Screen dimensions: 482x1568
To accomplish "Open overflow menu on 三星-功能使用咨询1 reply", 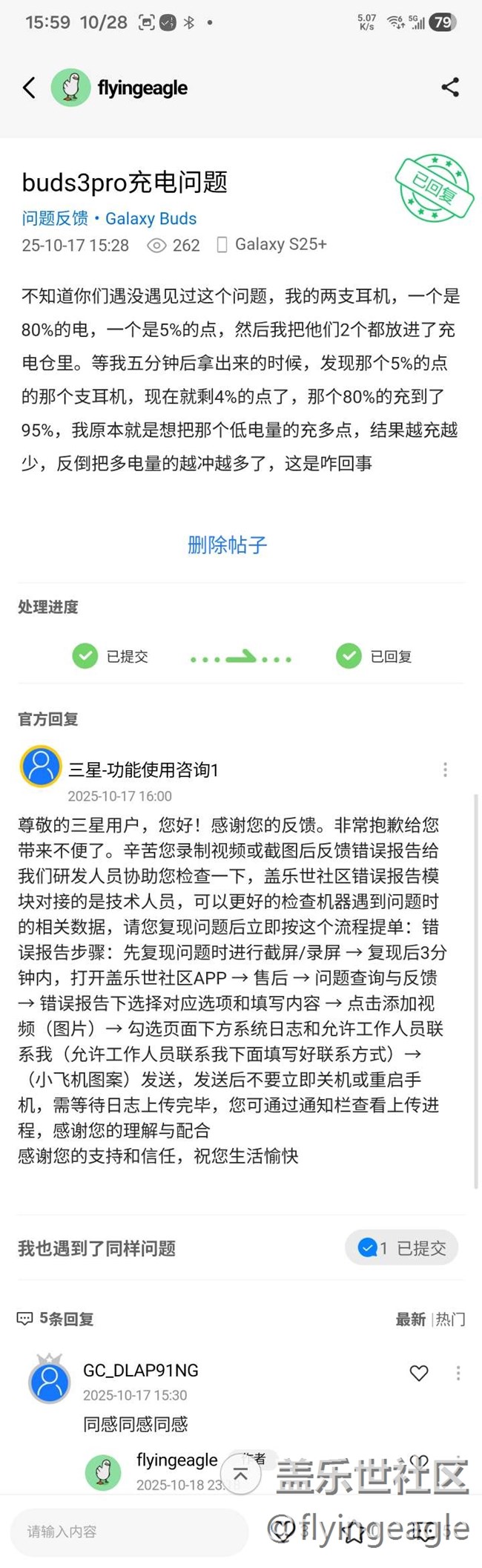I will 445,770.
